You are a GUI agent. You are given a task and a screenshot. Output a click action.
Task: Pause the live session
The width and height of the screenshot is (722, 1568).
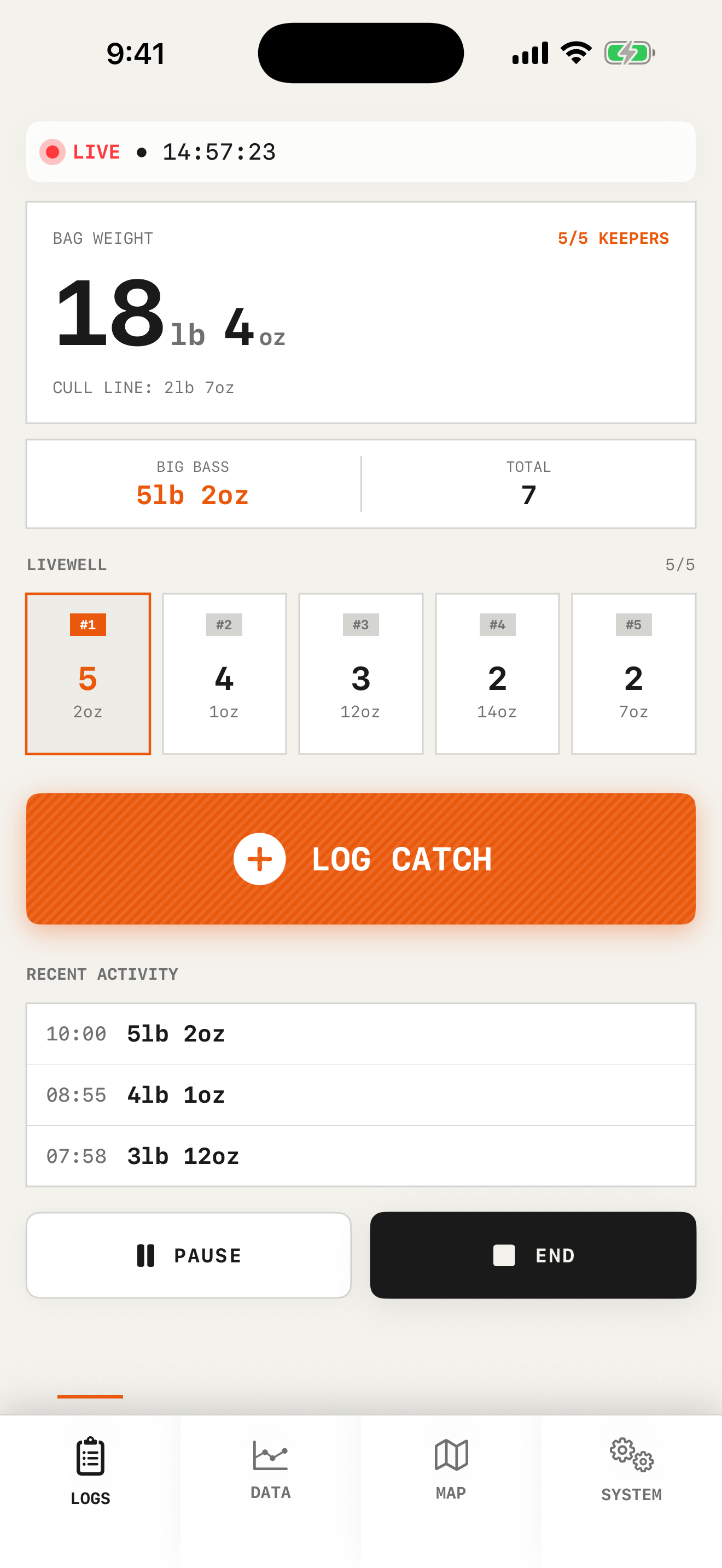tap(189, 1255)
